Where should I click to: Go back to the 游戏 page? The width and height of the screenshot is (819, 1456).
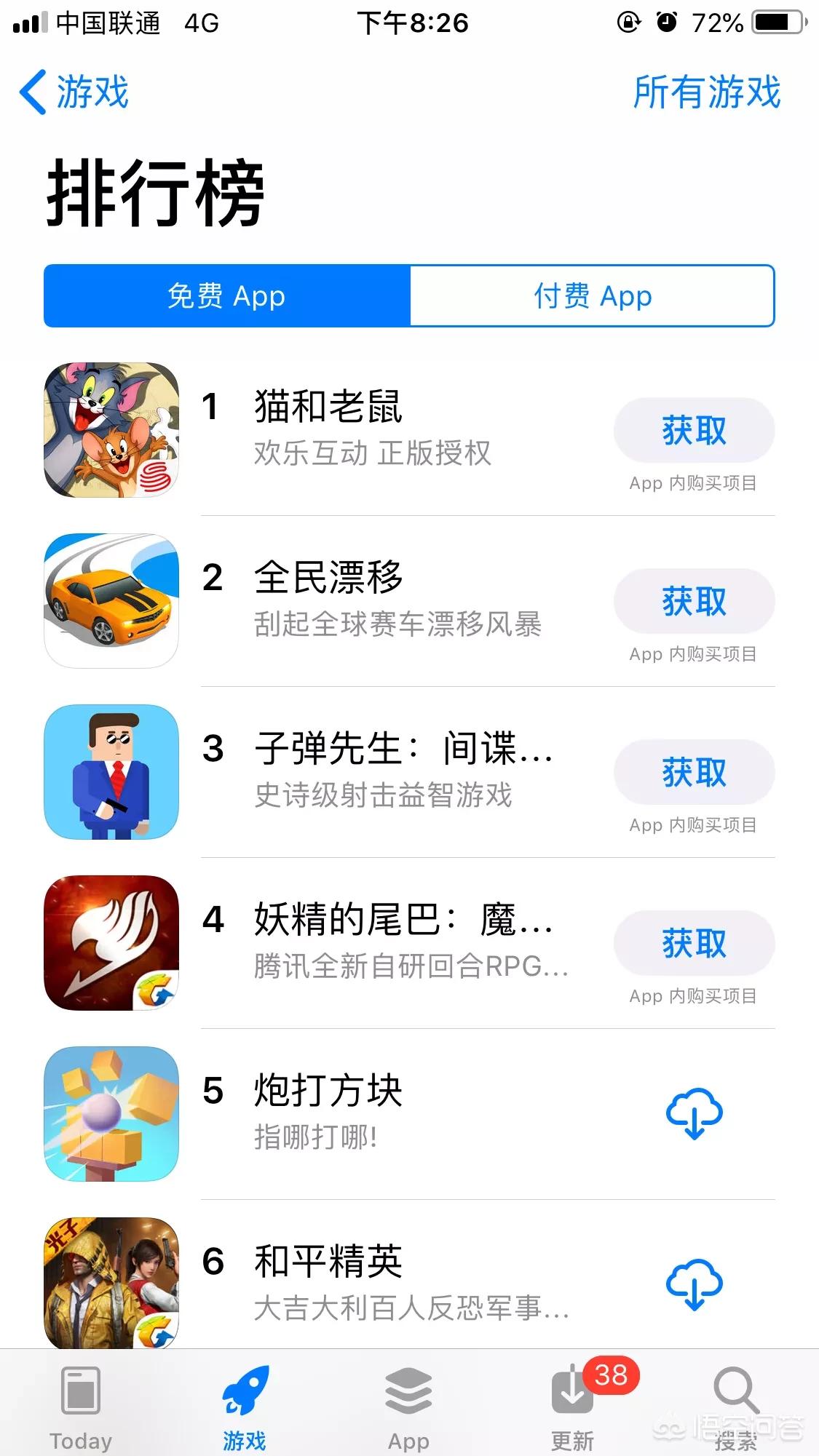(74, 92)
